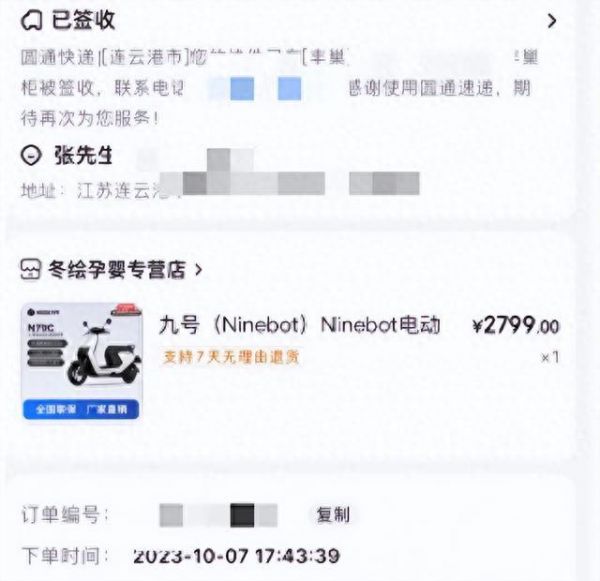This screenshot has height=581, width=600.
Task: Open the 冬绘孕婴专营店 store page
Action: pyautogui.click(x=122, y=269)
